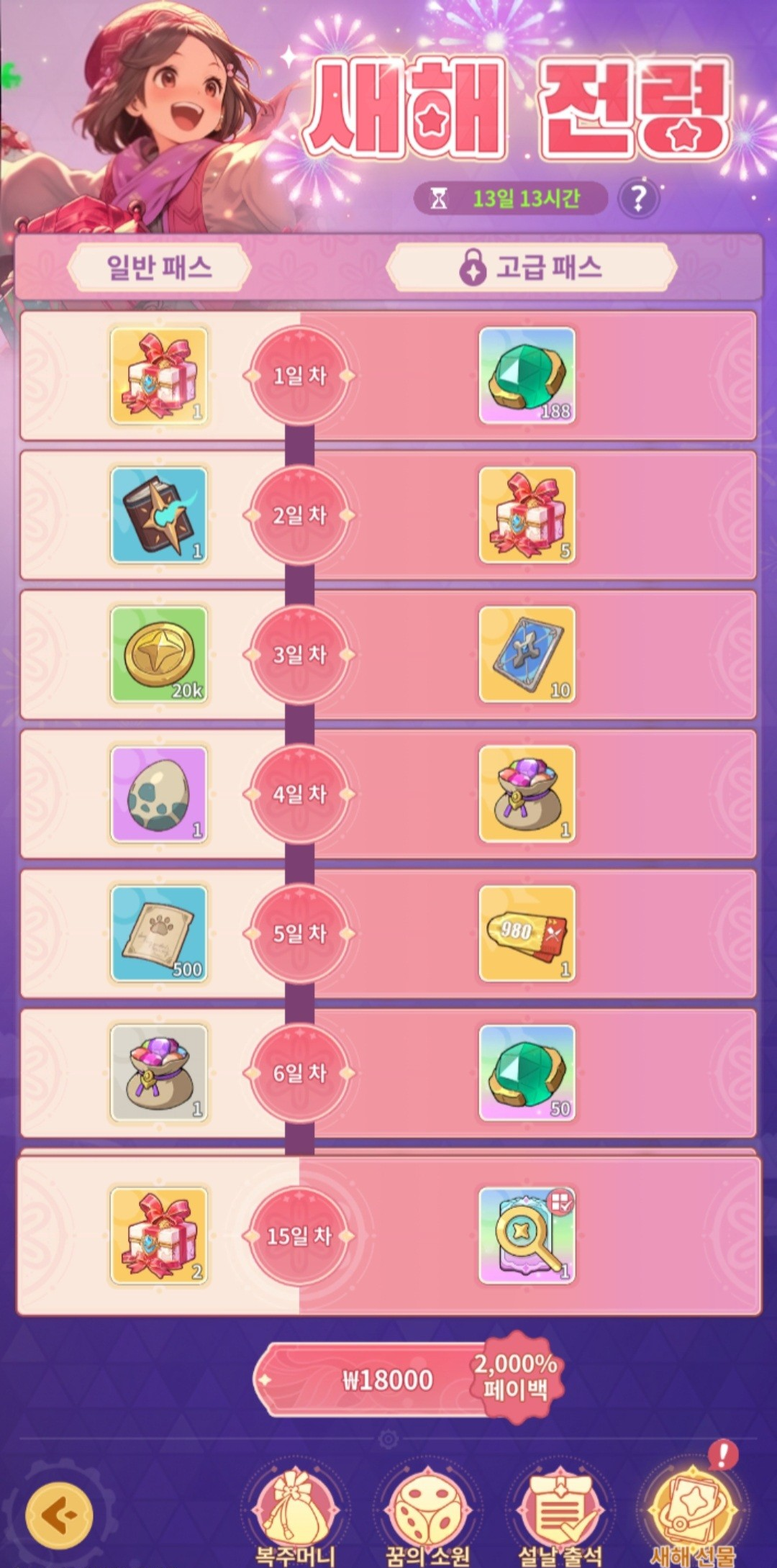Tap the 3일차 20k gold coin reward
The image size is (777, 1568).
(159, 655)
